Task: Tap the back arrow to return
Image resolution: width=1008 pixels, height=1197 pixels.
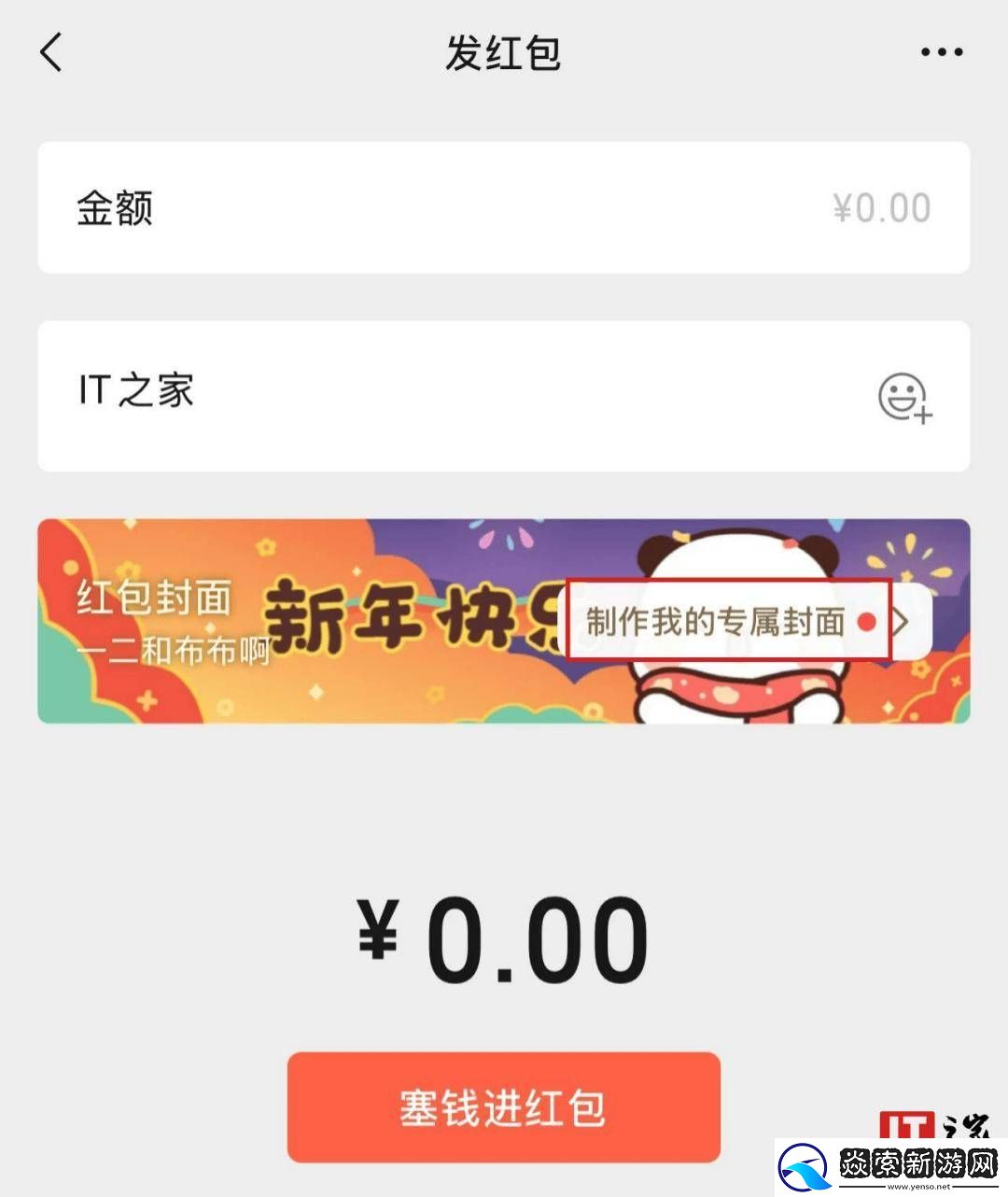Action: point(49,53)
